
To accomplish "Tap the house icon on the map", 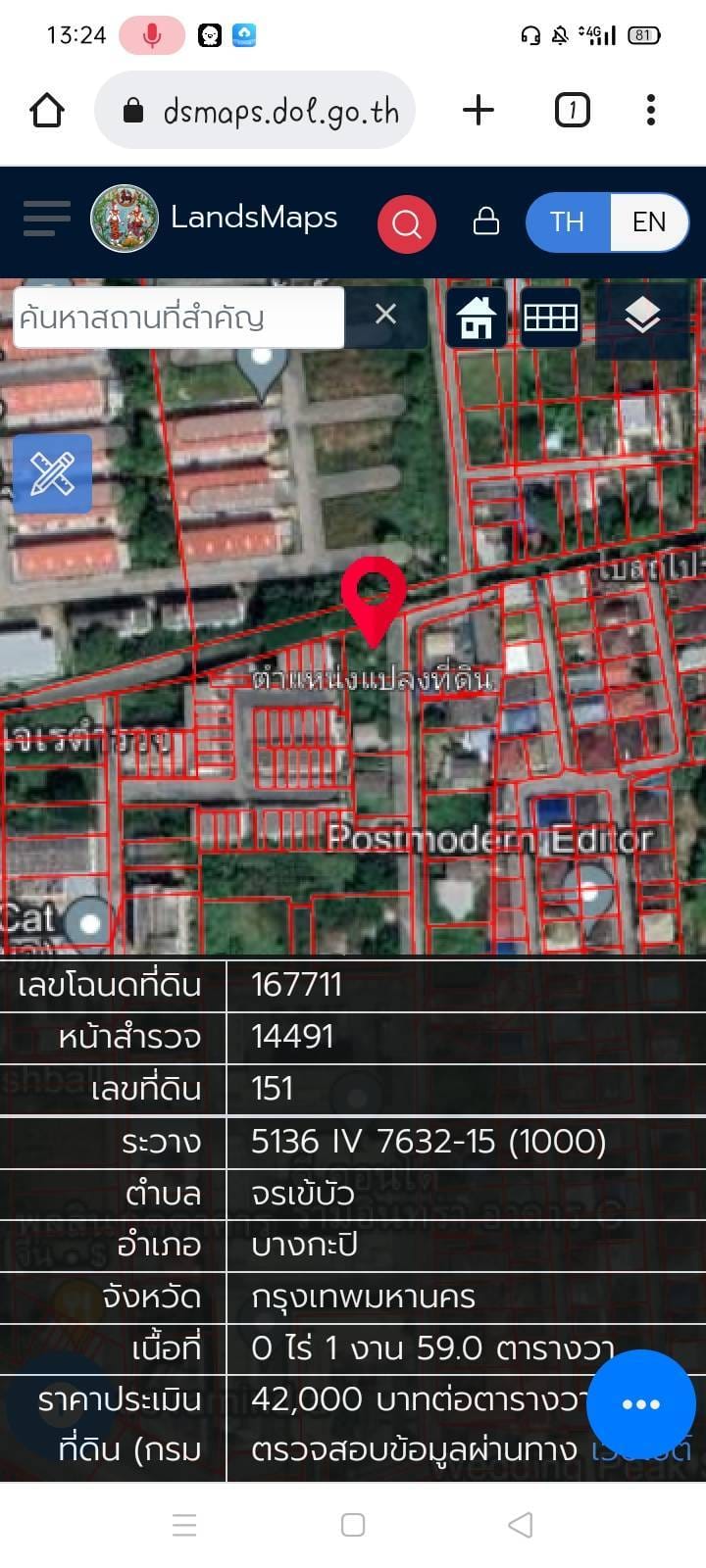I will [477, 317].
